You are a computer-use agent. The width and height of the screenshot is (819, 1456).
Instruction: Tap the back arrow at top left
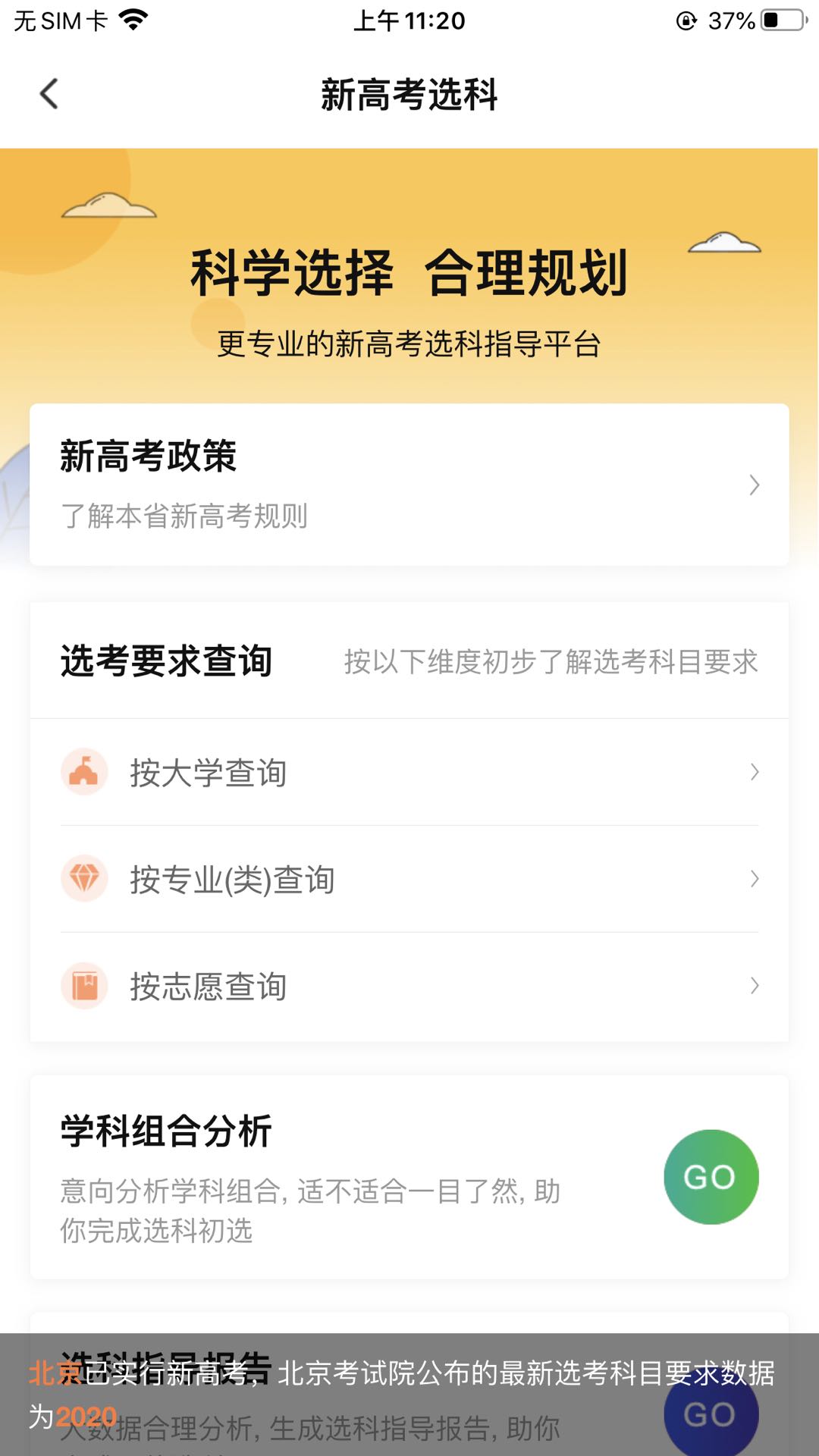(49, 94)
